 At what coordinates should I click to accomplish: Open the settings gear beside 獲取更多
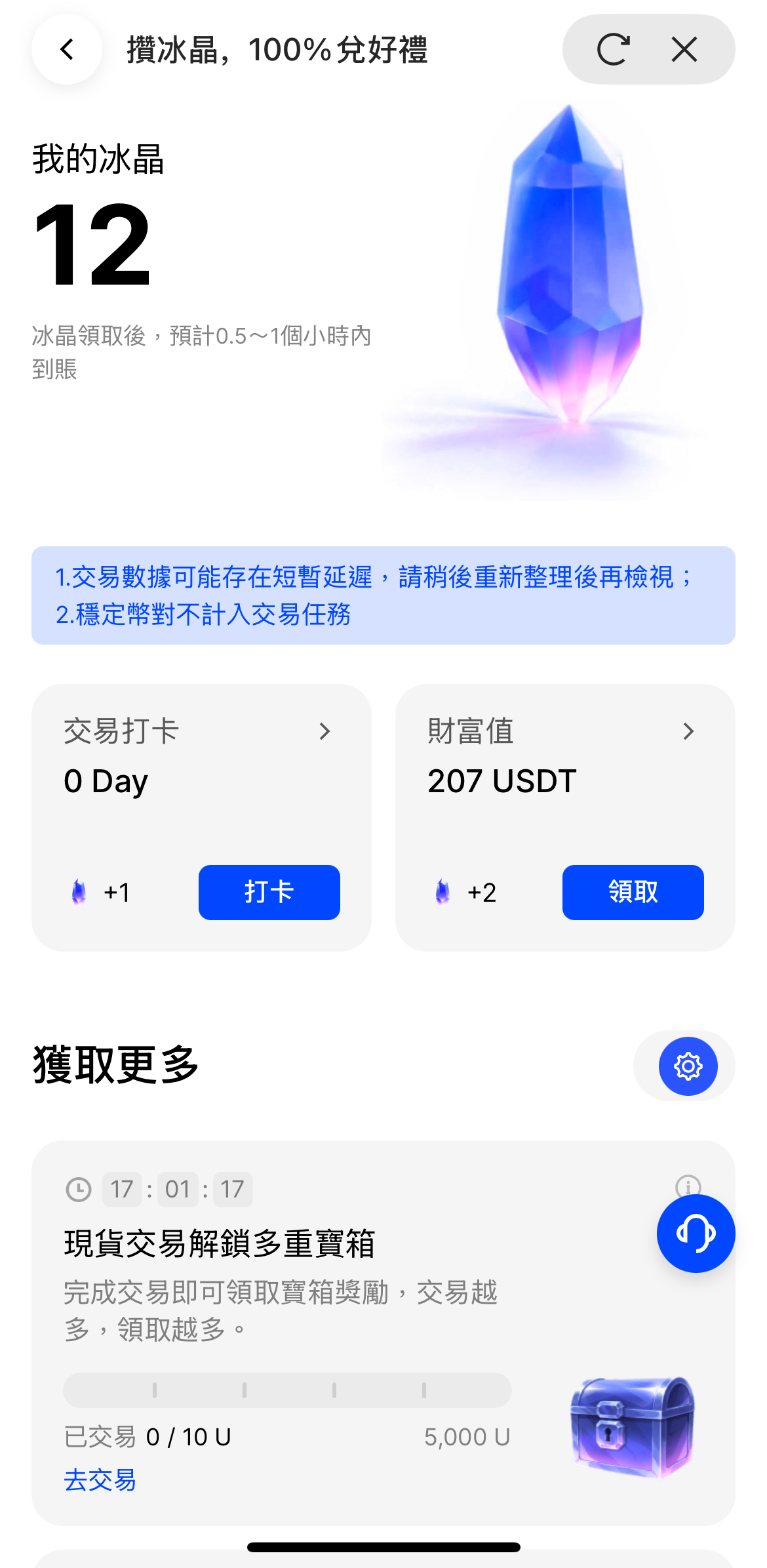click(688, 1066)
